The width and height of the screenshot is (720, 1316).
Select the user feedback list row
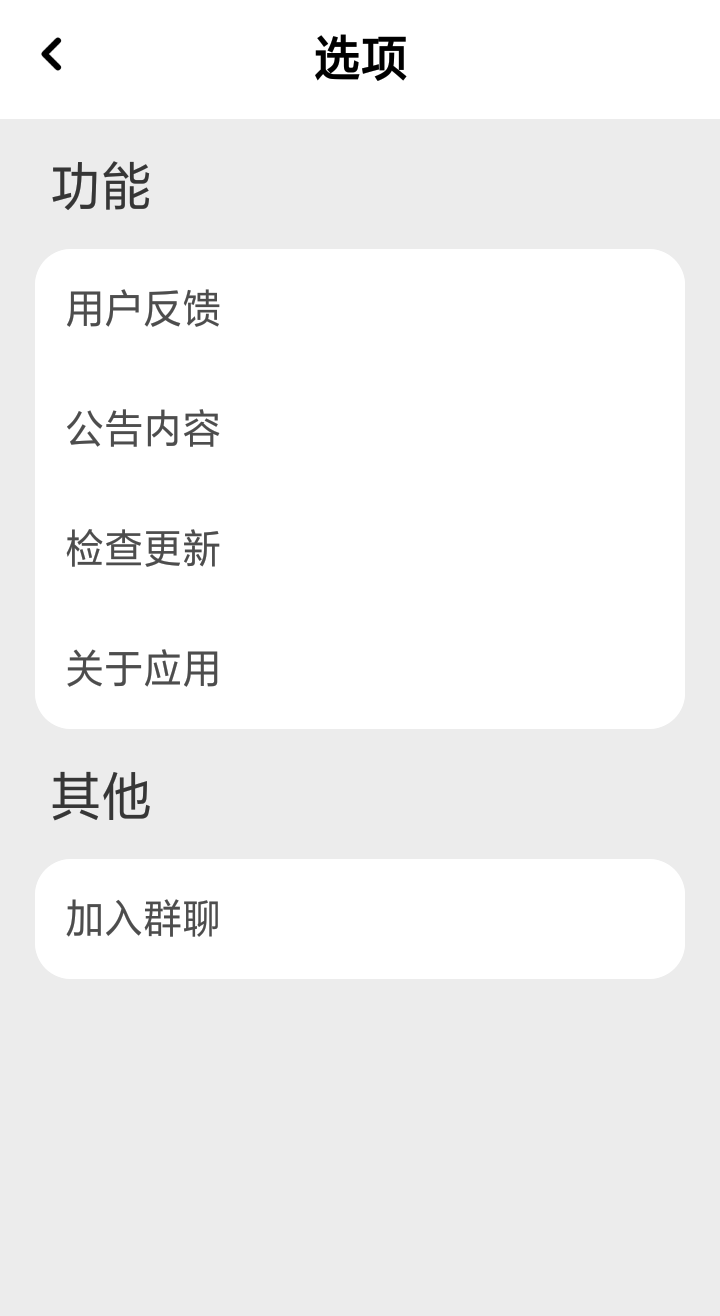(x=360, y=310)
